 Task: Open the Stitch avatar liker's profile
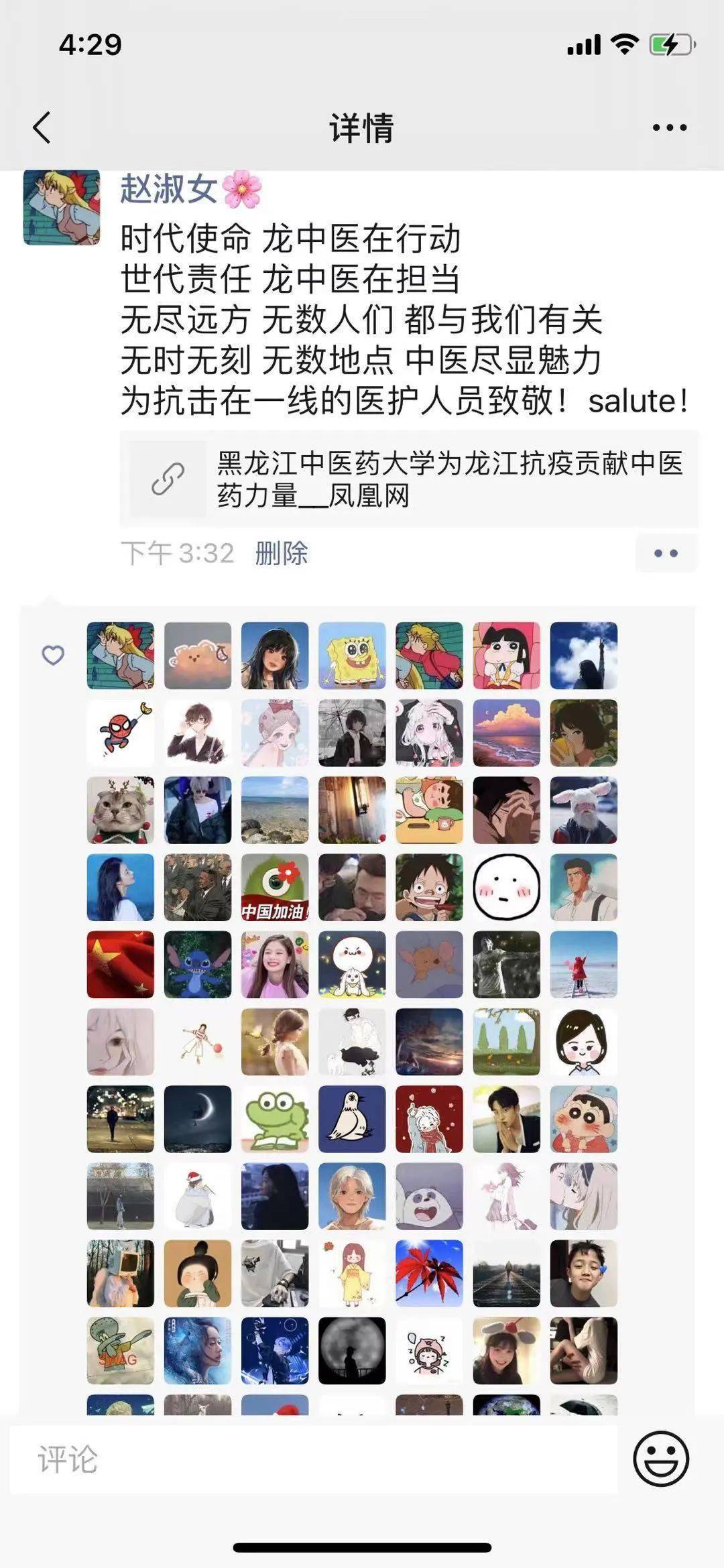point(198,965)
